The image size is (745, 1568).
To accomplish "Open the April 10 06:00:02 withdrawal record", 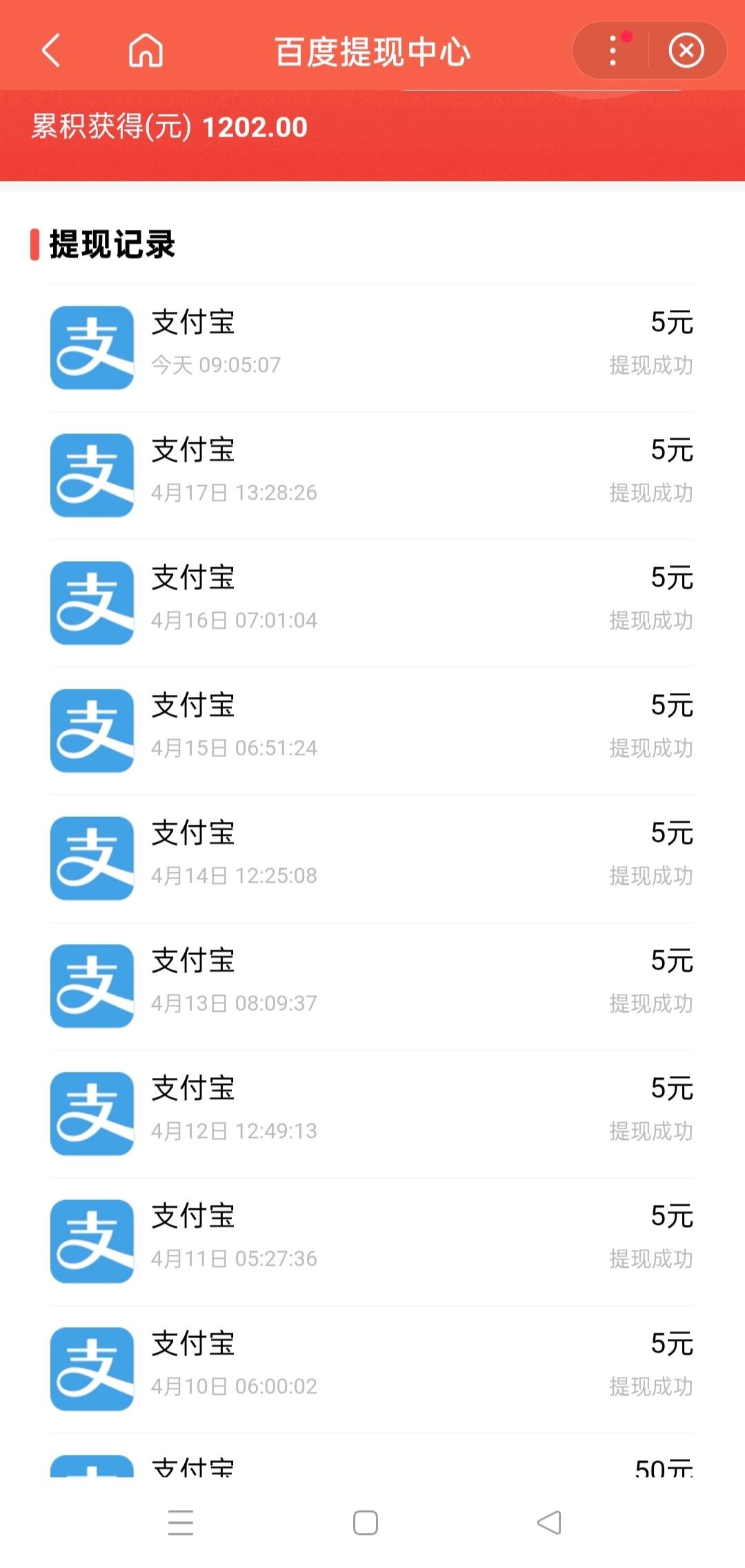I will click(x=372, y=1369).
